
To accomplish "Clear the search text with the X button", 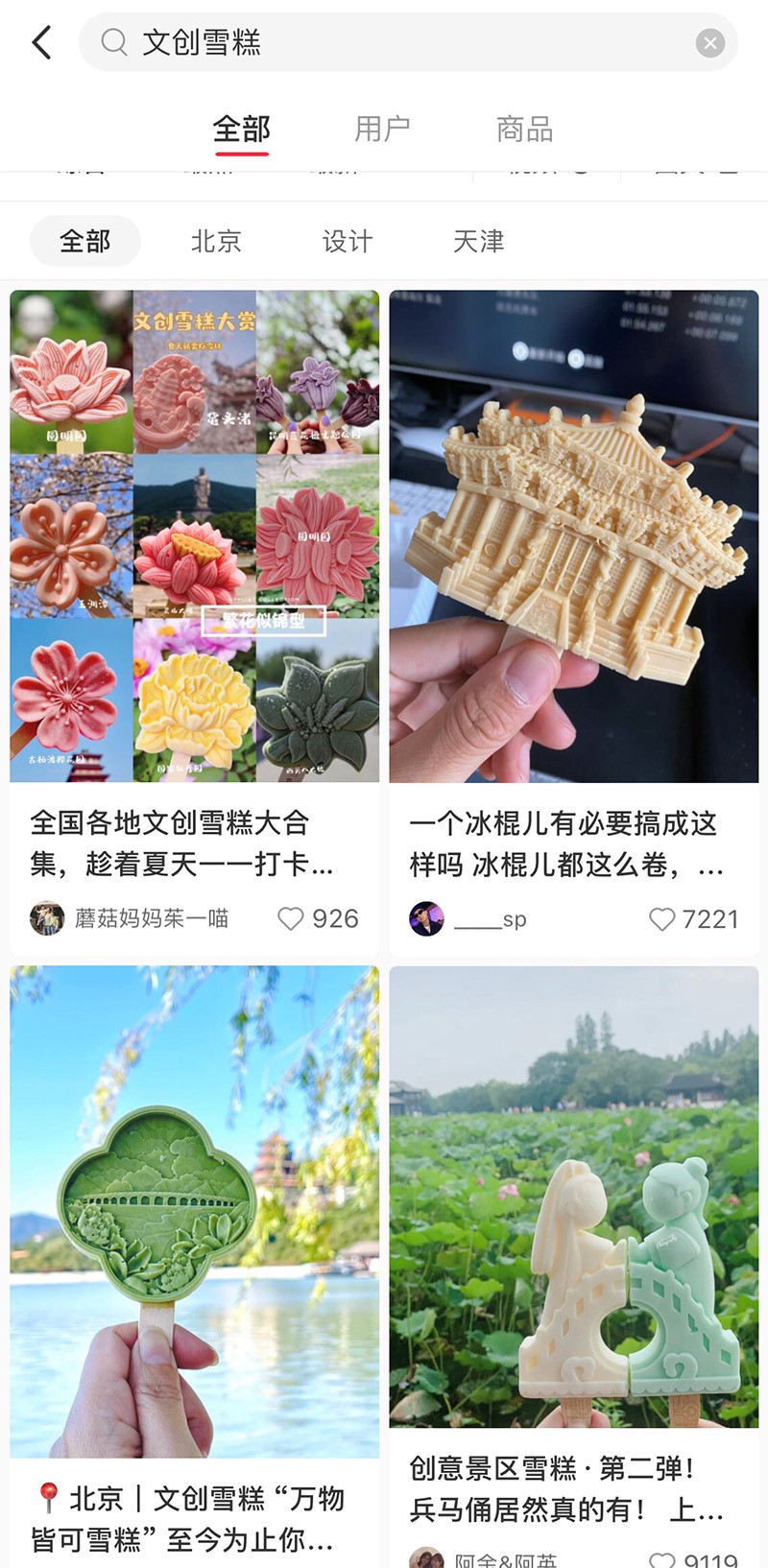I will click(709, 42).
